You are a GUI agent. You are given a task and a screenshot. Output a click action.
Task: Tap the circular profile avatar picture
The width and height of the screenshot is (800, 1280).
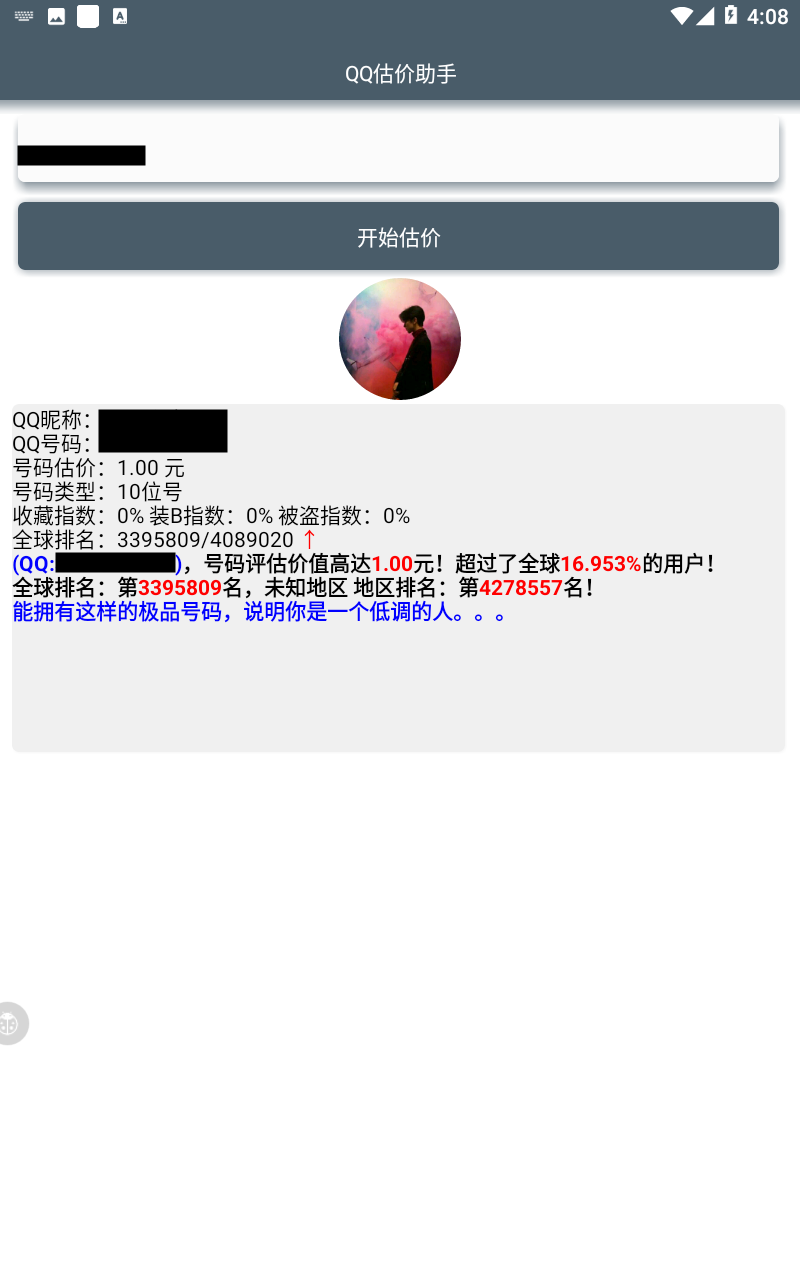(400, 339)
